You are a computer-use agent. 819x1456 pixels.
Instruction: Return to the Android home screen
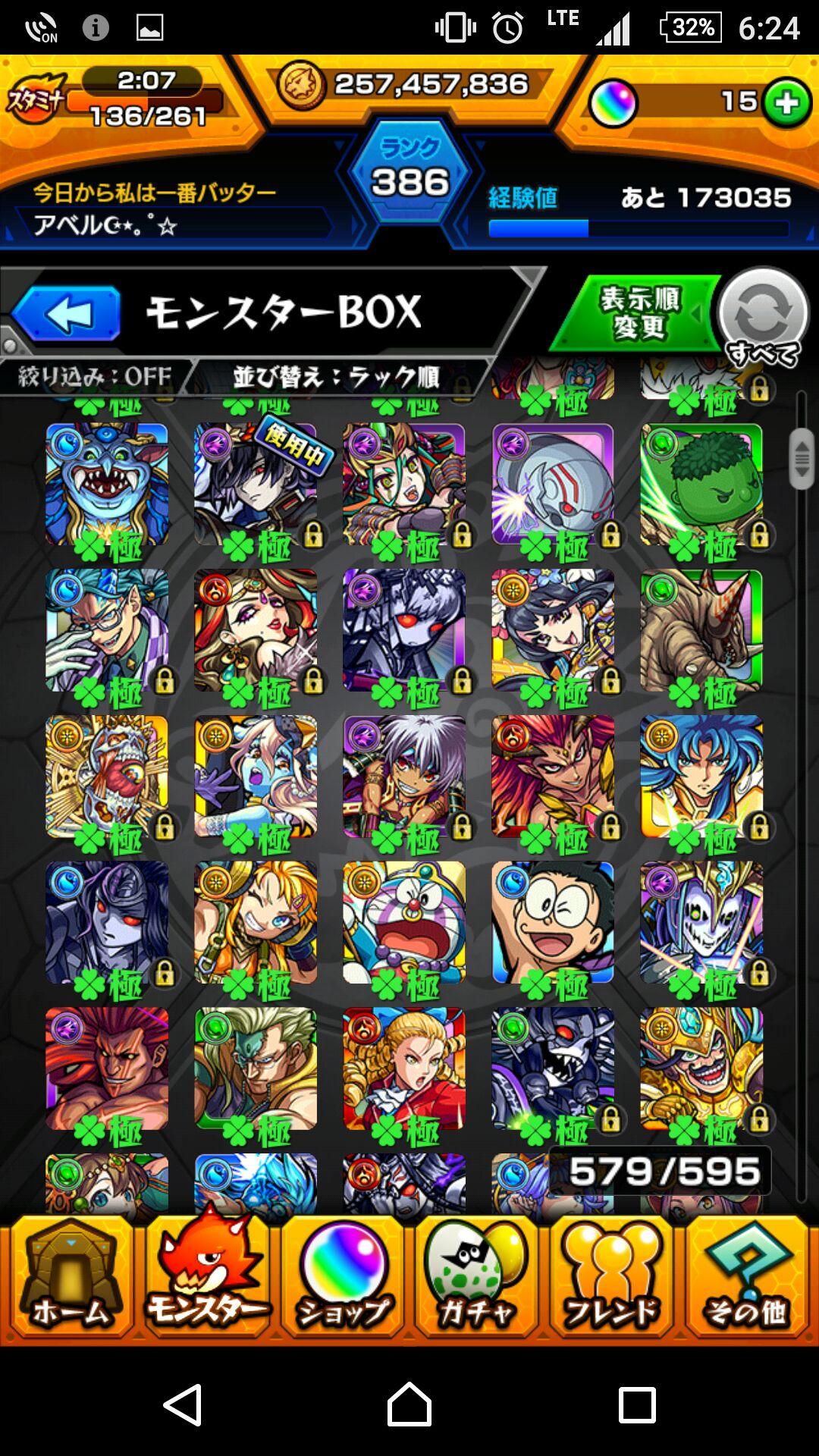pos(409,1404)
